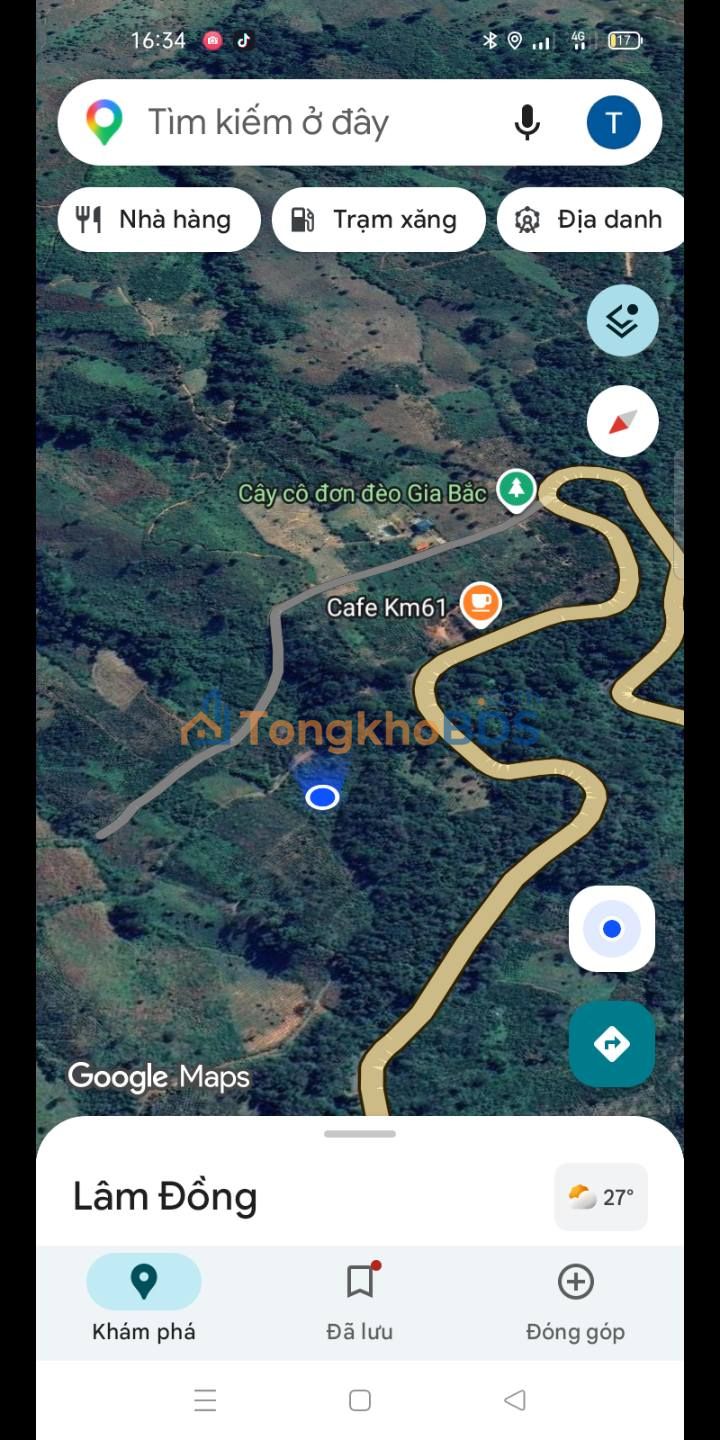The width and height of the screenshot is (720, 1440).
Task: Choose the Địa danh chip
Action: coord(592,220)
